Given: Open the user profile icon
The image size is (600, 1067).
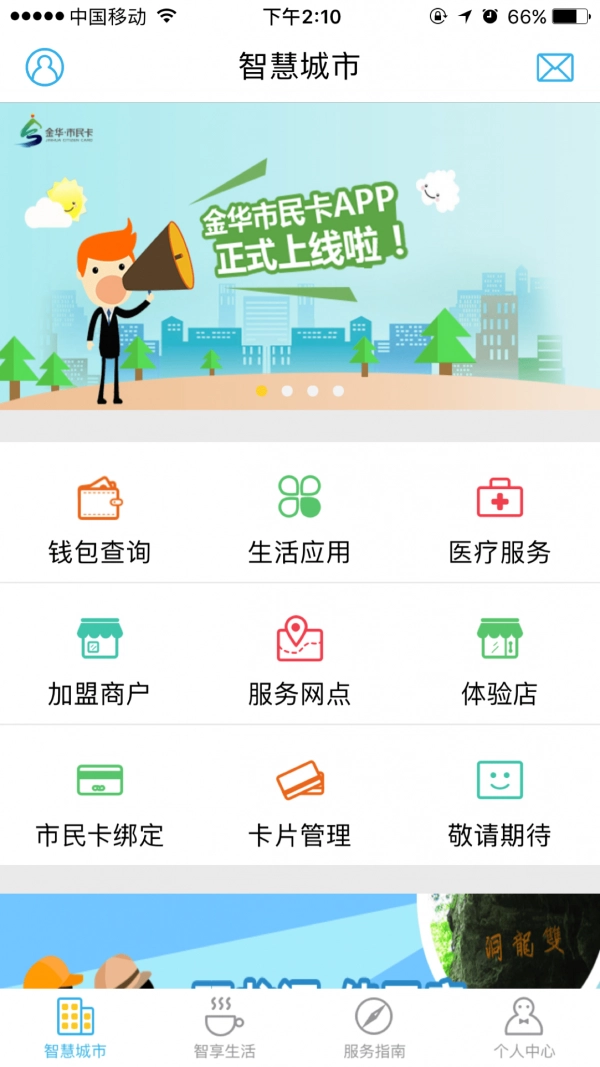Looking at the screenshot, I should click(44, 67).
